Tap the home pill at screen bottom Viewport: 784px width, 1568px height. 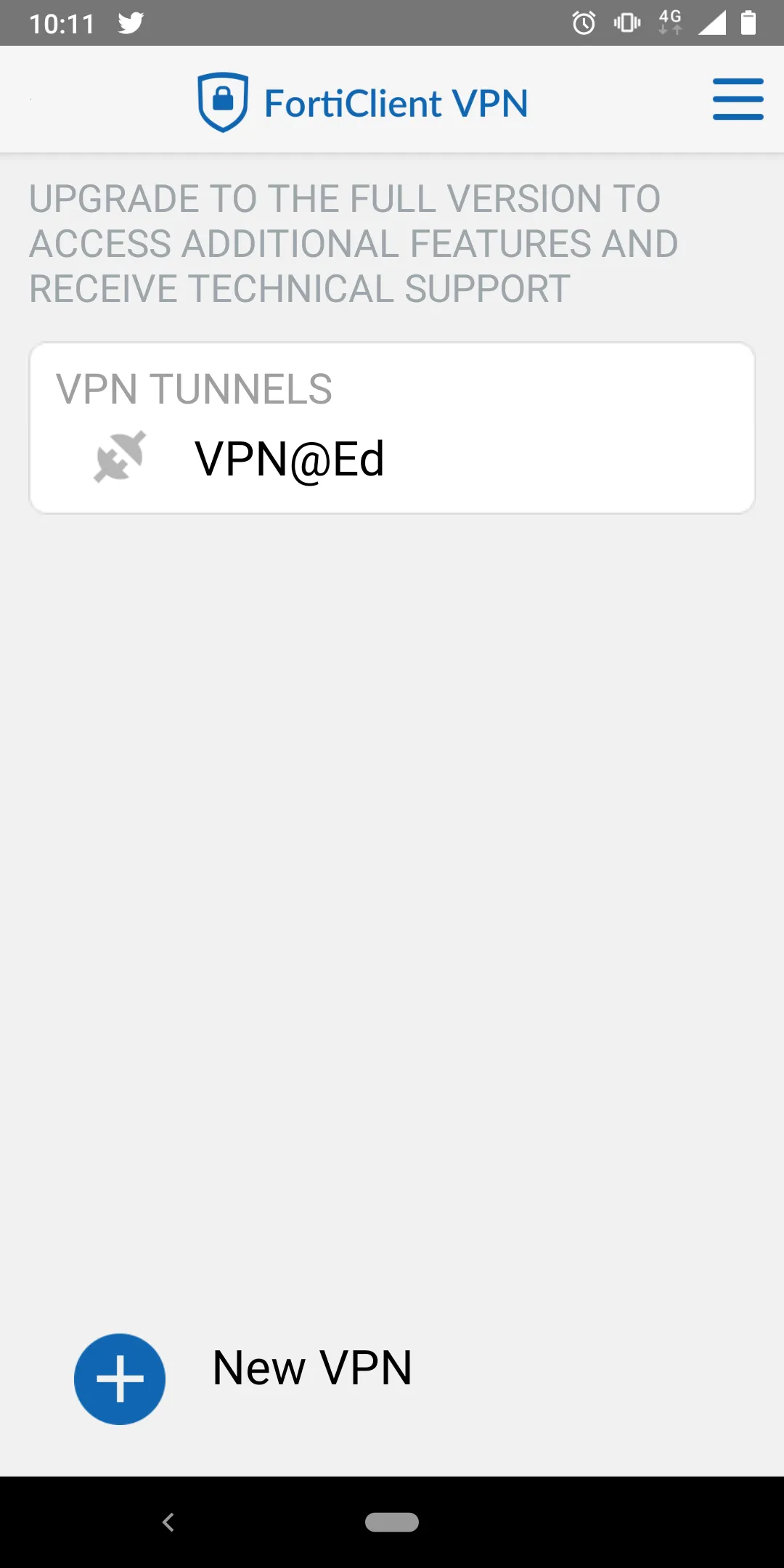pyautogui.click(x=392, y=1522)
